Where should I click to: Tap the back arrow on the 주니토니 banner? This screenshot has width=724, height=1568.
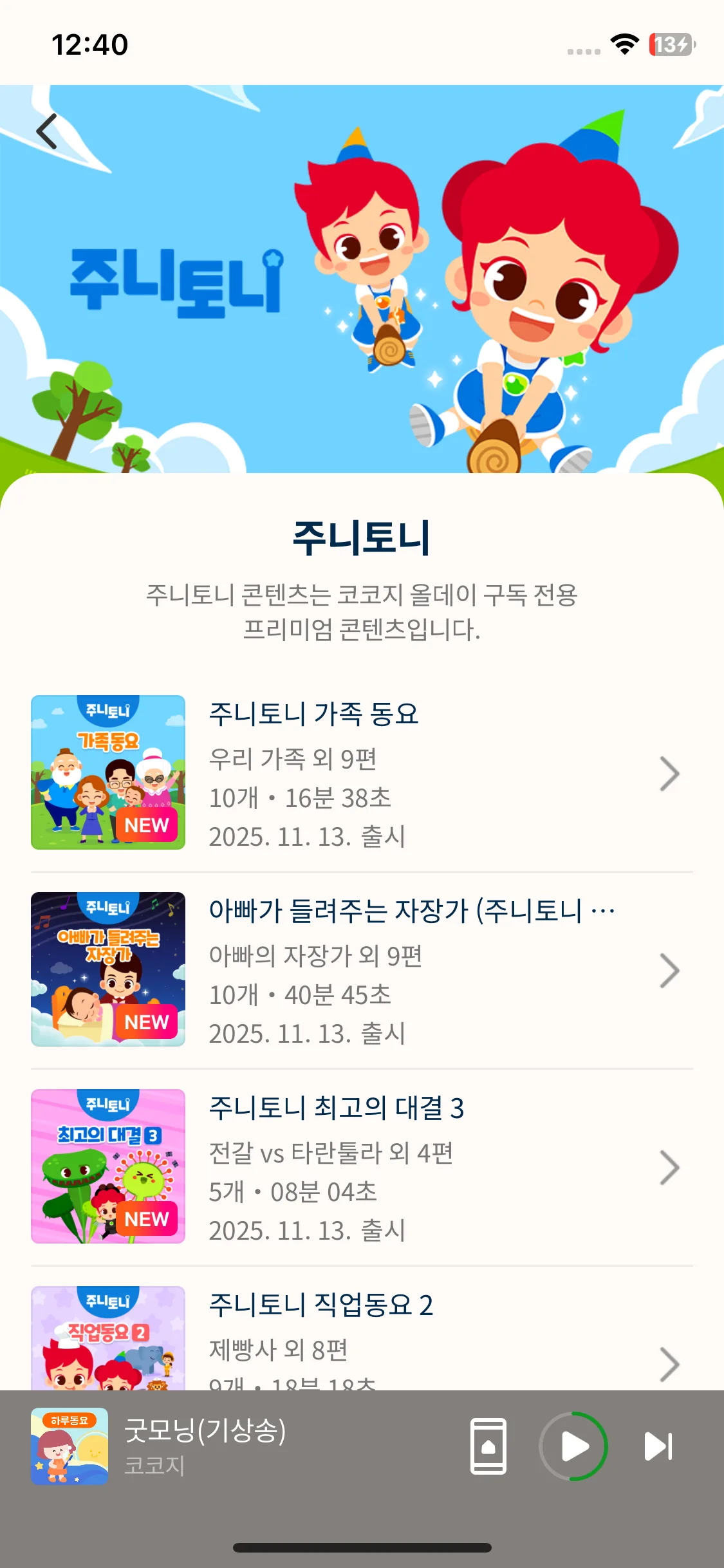point(45,131)
